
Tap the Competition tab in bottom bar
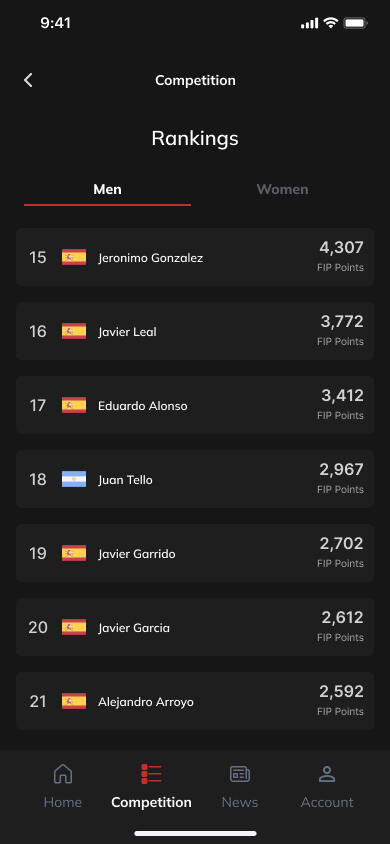pos(151,786)
